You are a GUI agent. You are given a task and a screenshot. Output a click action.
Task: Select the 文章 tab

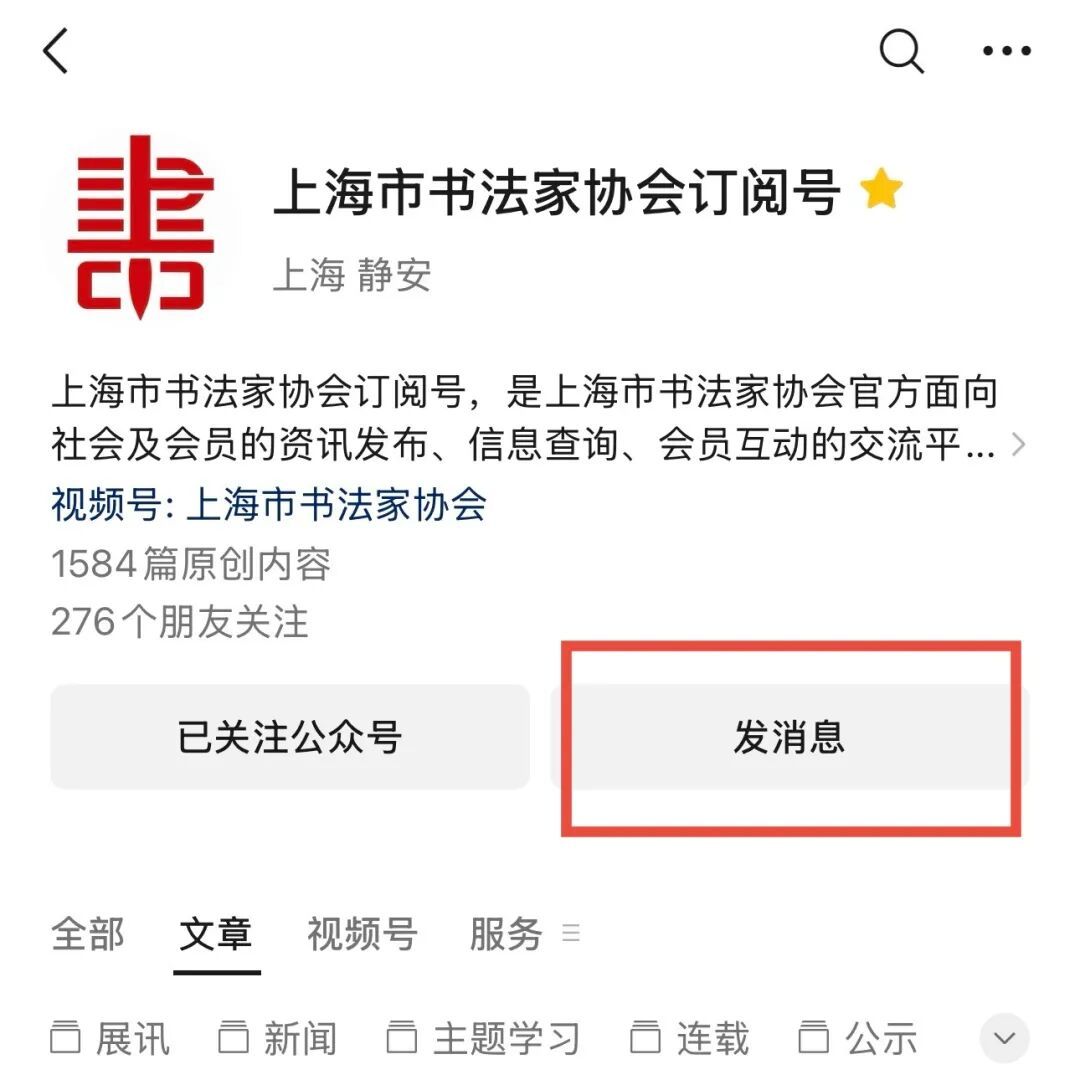point(216,934)
